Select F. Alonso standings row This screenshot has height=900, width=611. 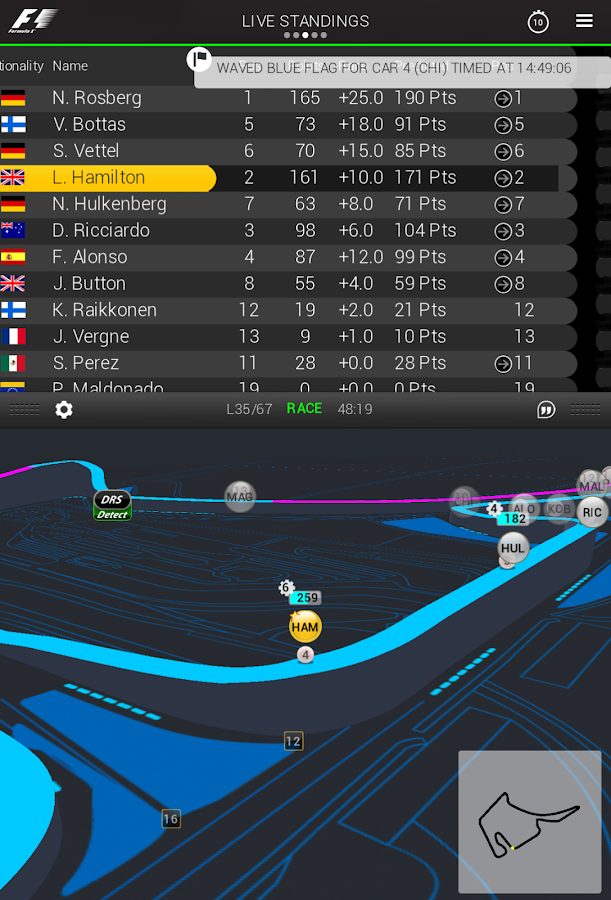[x=290, y=257]
